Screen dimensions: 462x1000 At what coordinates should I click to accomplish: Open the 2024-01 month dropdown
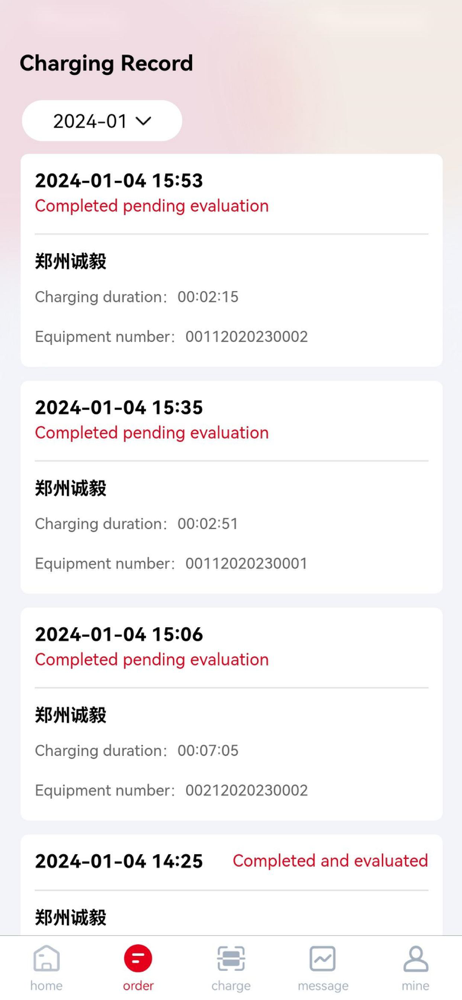point(102,121)
